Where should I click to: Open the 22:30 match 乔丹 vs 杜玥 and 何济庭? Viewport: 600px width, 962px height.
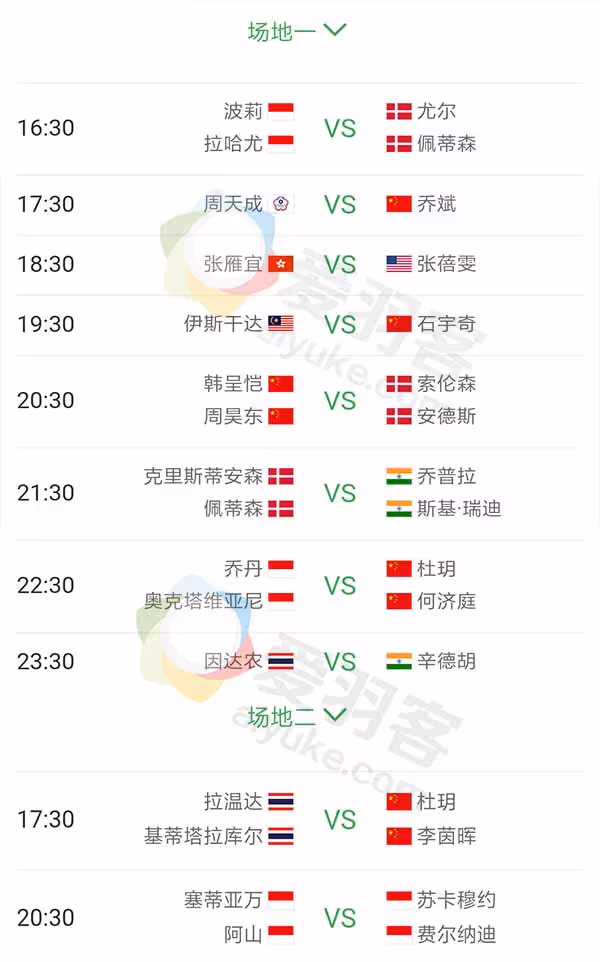tap(300, 586)
